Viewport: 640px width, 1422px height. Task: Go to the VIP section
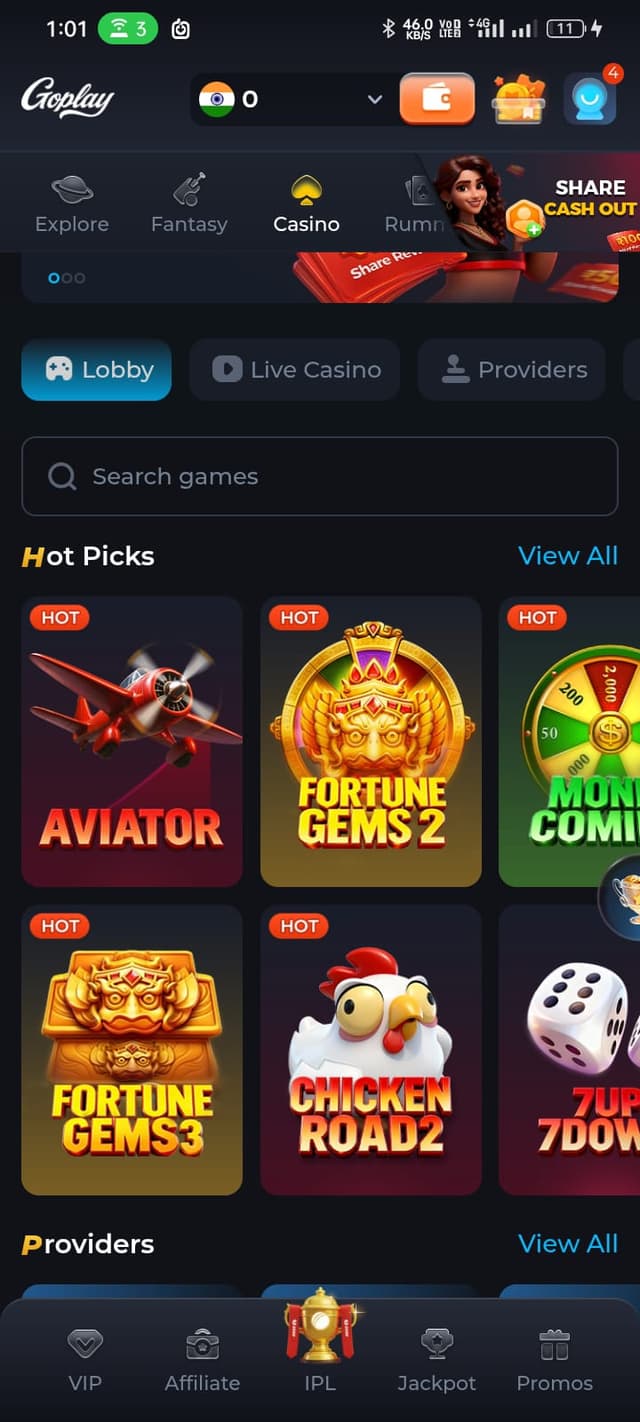pyautogui.click(x=85, y=1361)
